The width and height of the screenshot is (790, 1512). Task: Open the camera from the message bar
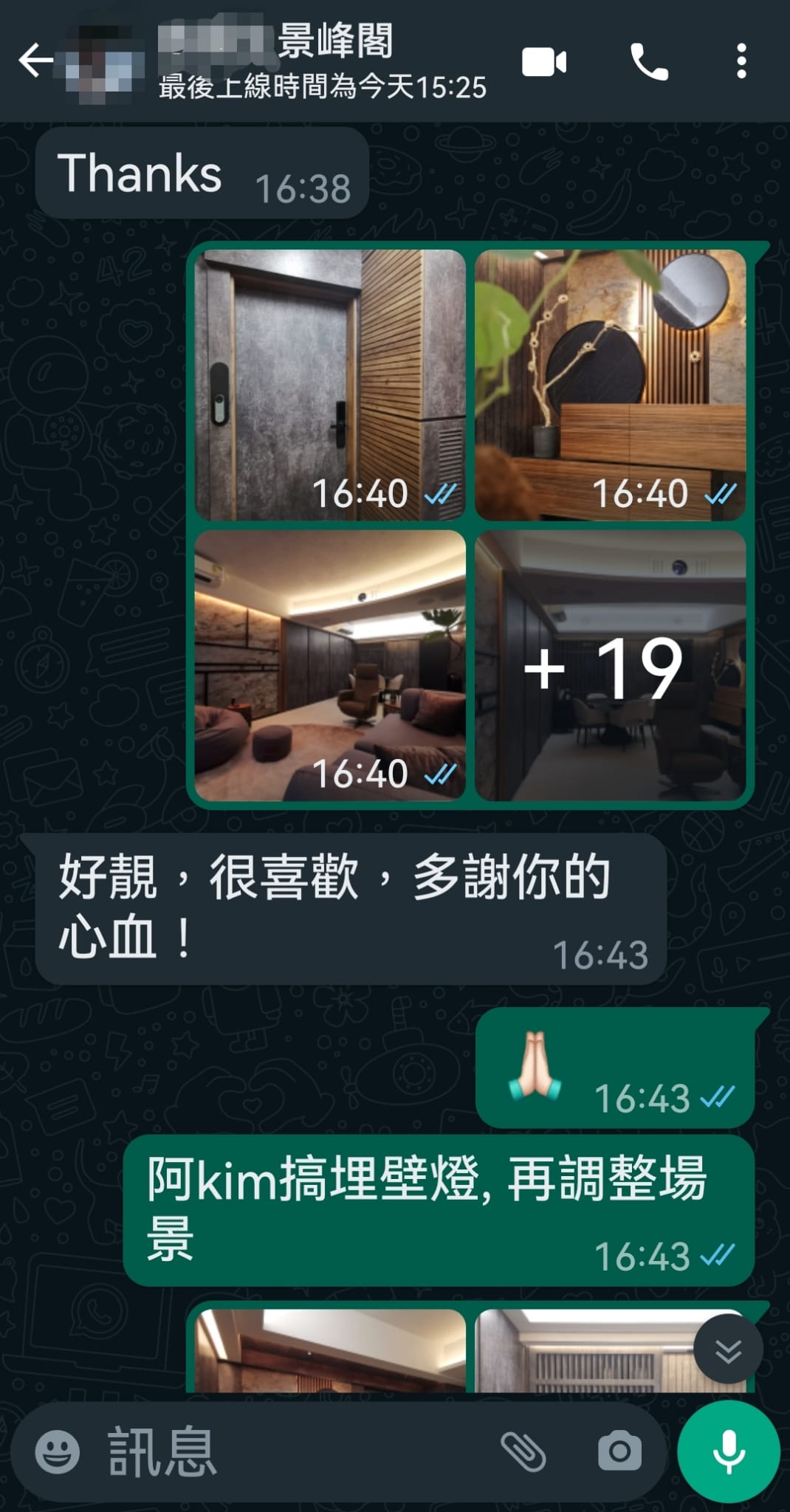click(x=619, y=1451)
